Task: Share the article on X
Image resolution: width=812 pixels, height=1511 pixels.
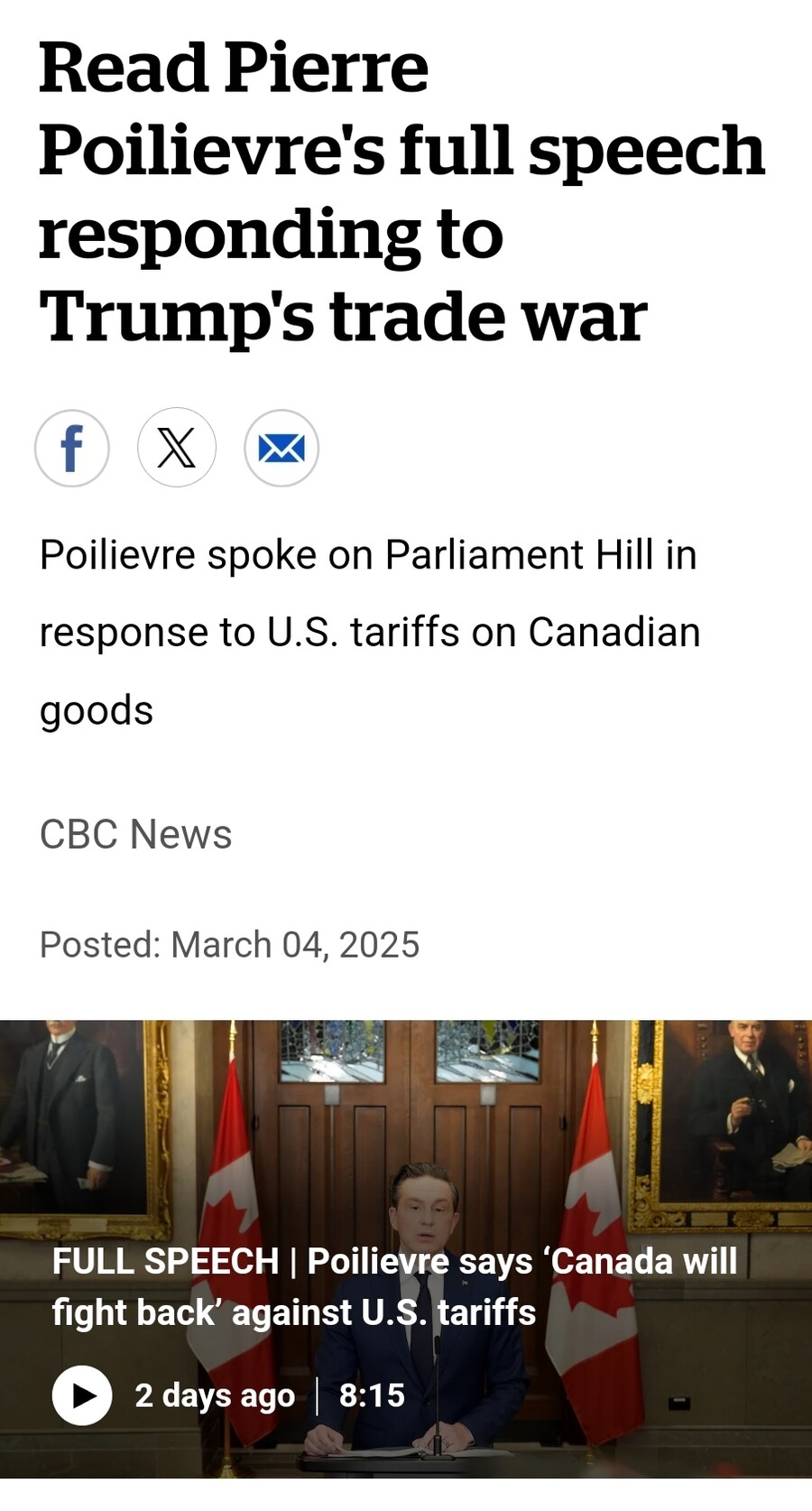Action: click(177, 449)
